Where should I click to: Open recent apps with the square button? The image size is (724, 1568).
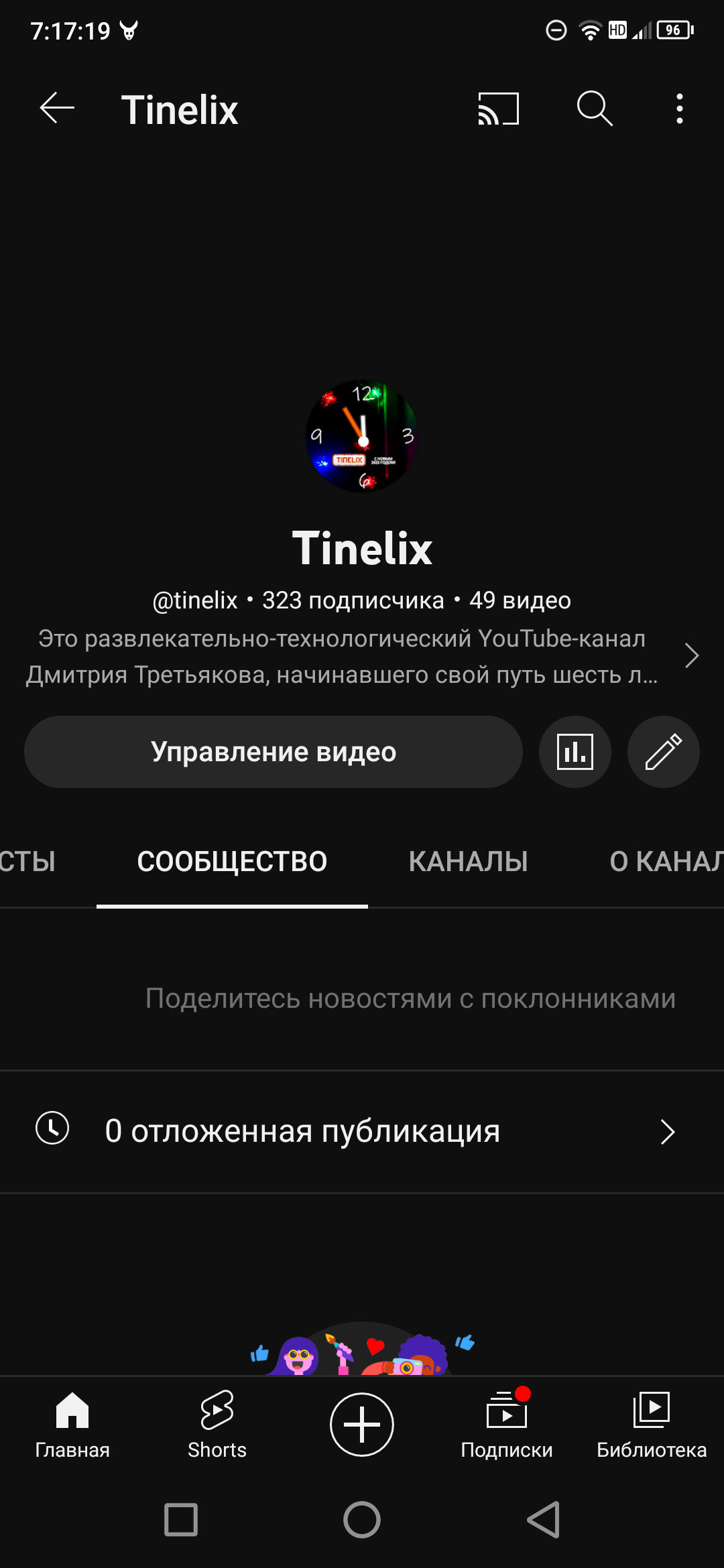[181, 1520]
